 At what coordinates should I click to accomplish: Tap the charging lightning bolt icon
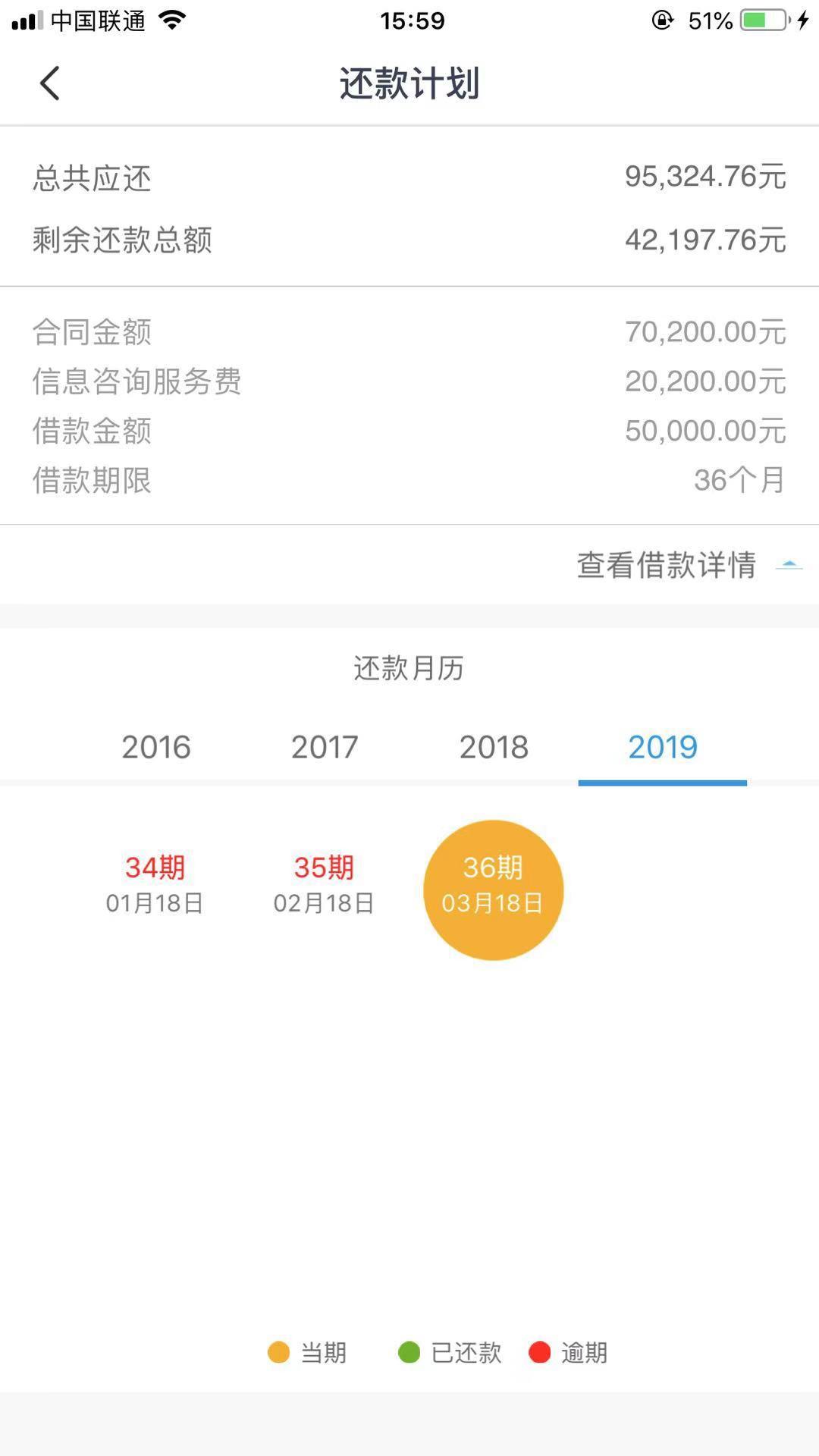[x=800, y=20]
